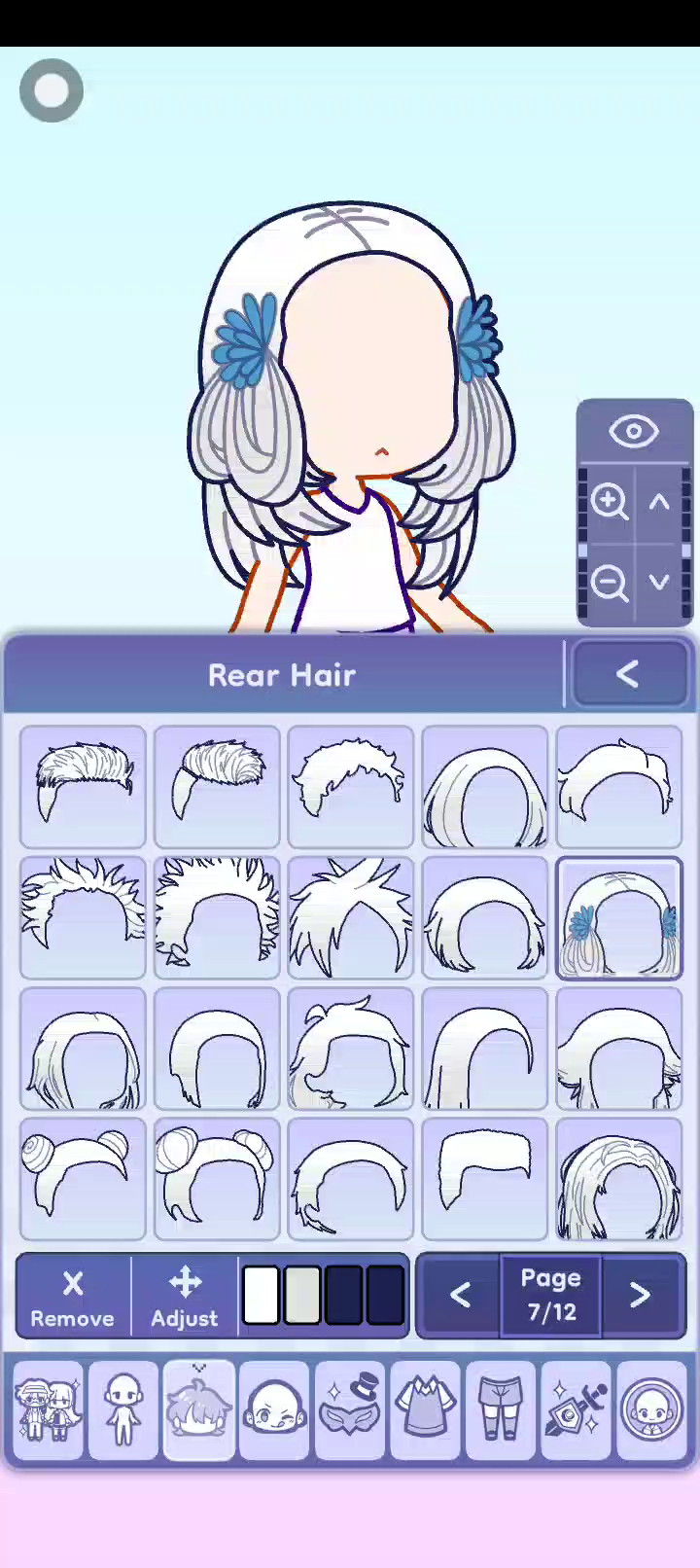Select the double-bun rear hair style
The height and width of the screenshot is (1568, 700).
click(217, 1178)
